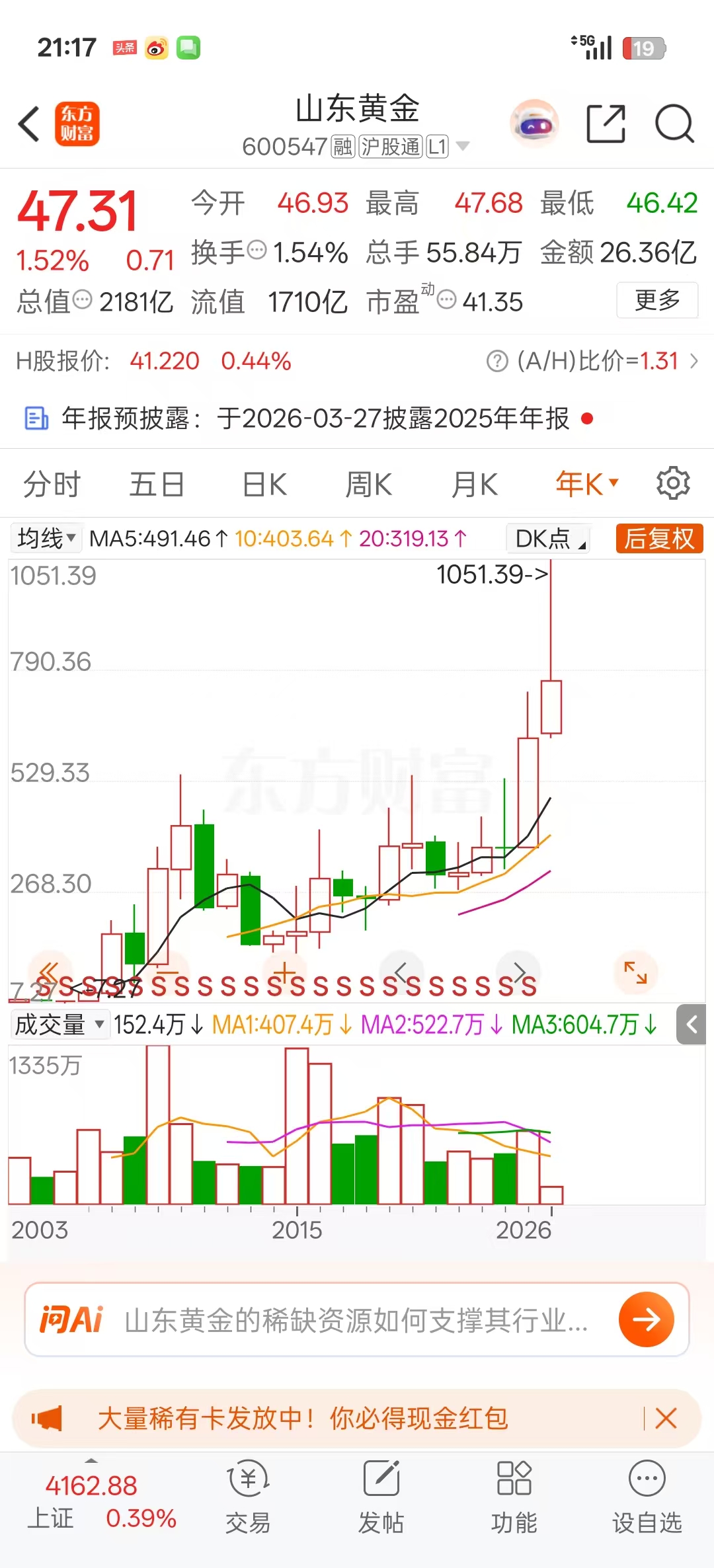Switch to the 五日 chart tab
Image resolution: width=714 pixels, height=1568 pixels.
[157, 485]
